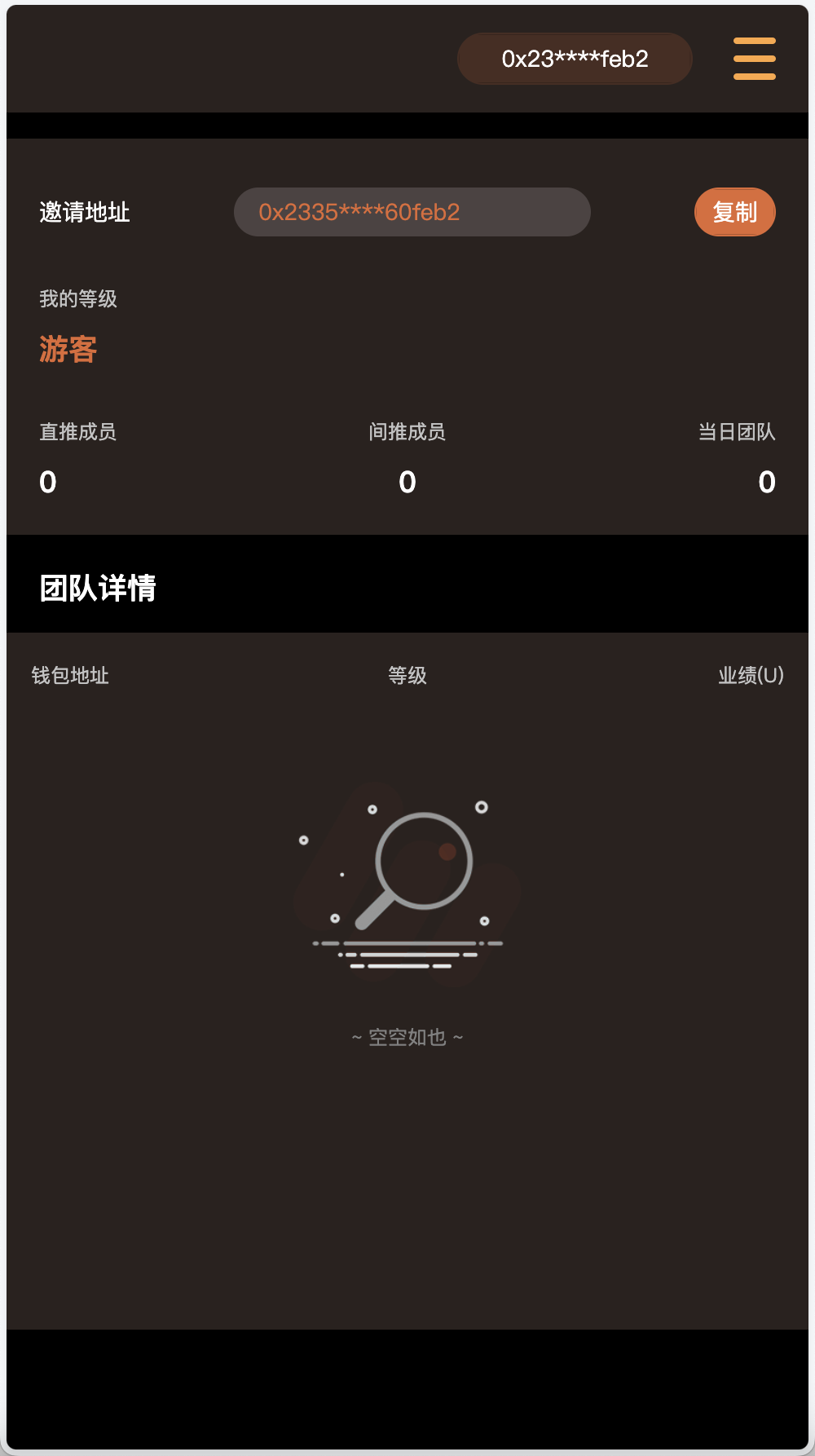Screen dimensions: 815x1456
Task: Click the 当日团队 daily team value
Action: [766, 482]
